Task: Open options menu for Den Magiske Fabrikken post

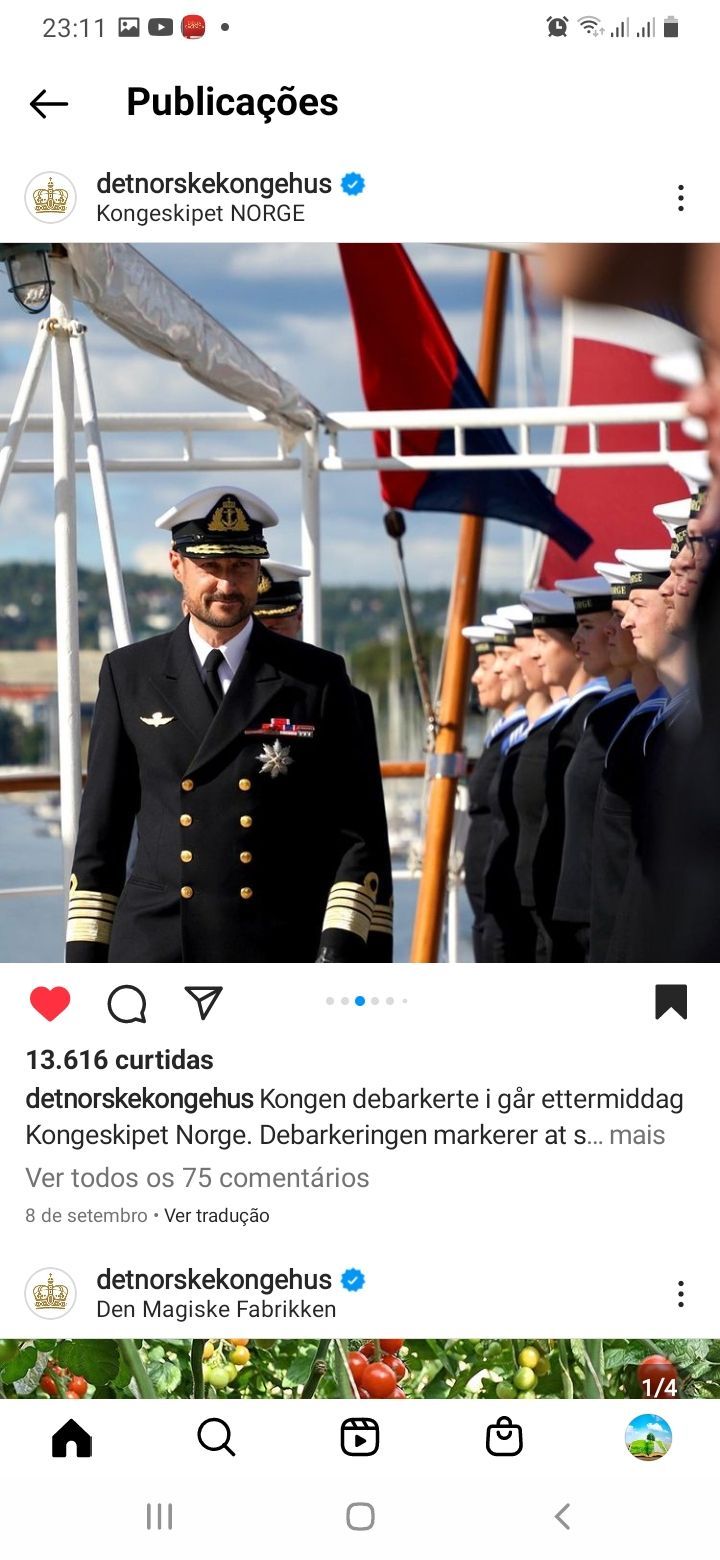Action: [680, 1294]
